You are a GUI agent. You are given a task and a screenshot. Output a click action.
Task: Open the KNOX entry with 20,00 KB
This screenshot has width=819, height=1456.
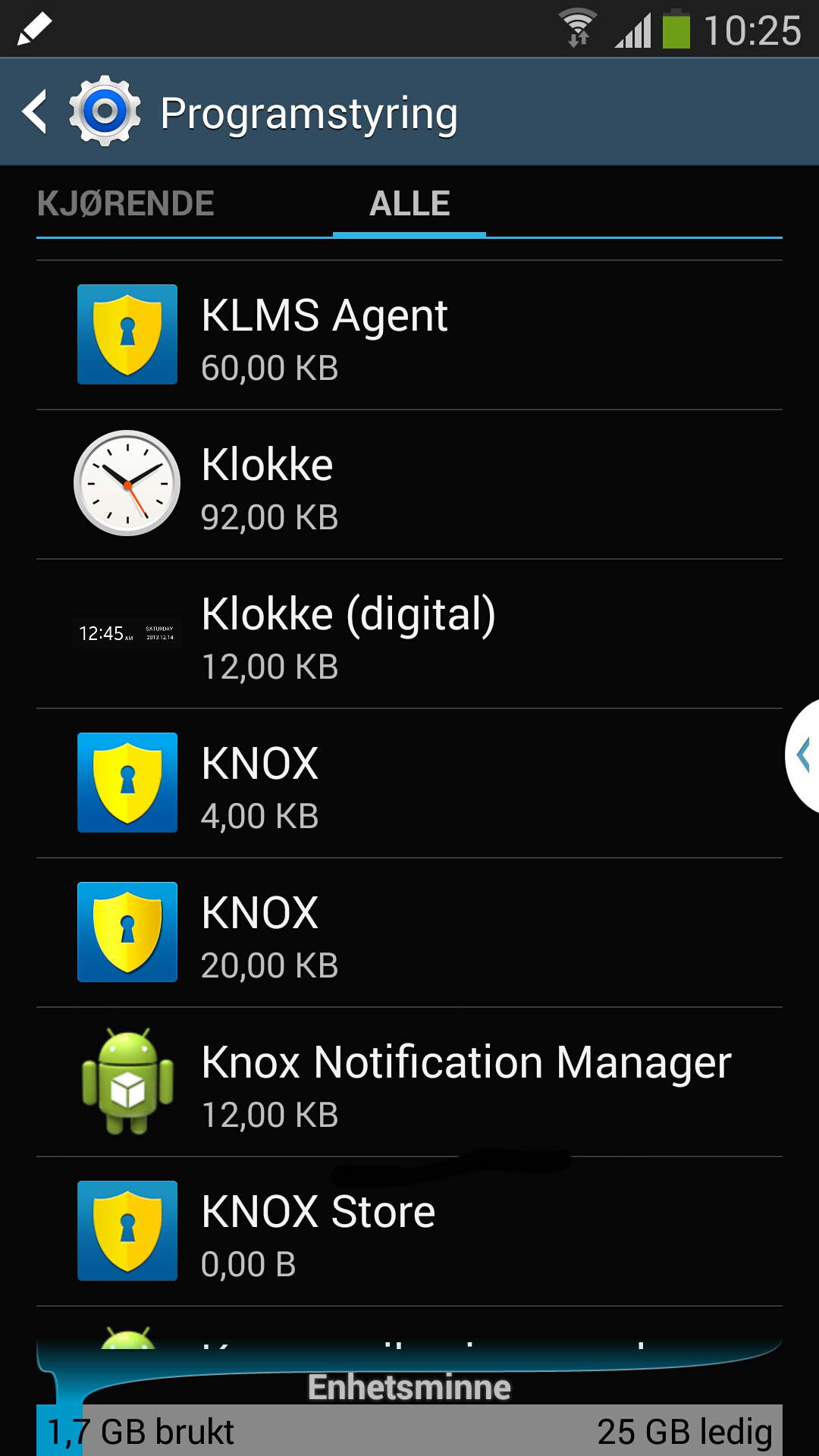point(409,933)
